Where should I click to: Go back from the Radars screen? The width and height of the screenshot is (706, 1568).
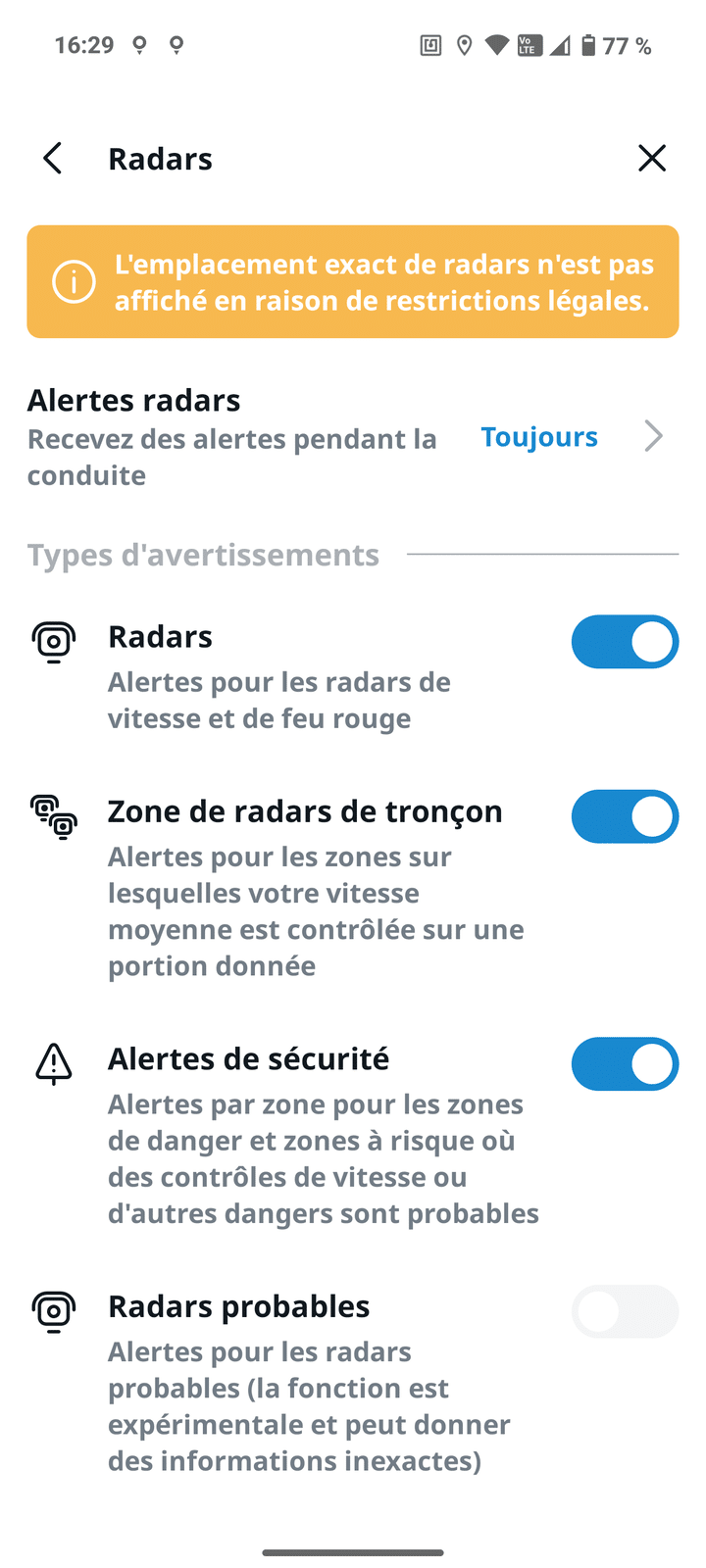pos(53,159)
